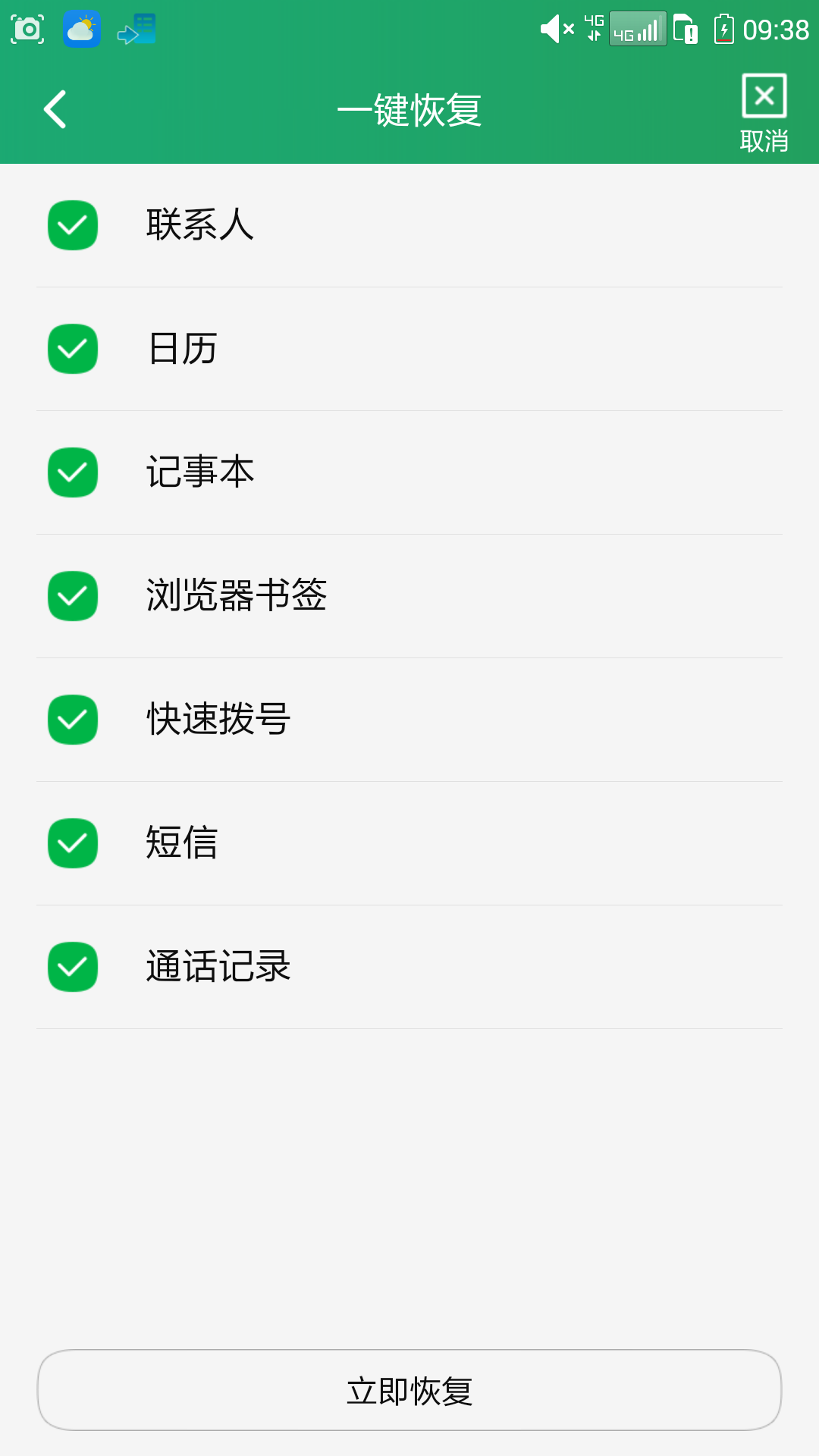819x1456 pixels.
Task: Uncheck the 日历 checkbox
Action: pyautogui.click(x=72, y=349)
